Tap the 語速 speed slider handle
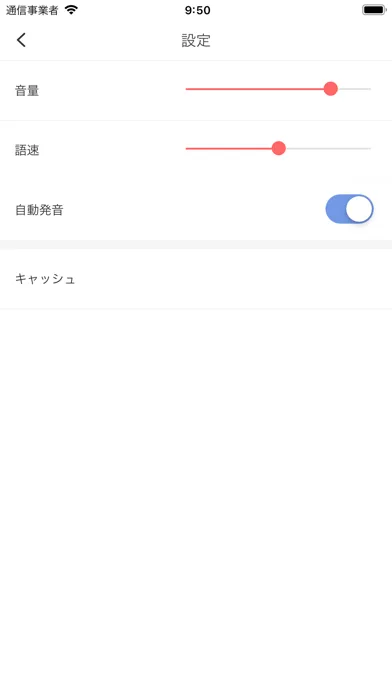This screenshot has width=392, height=696. click(278, 148)
